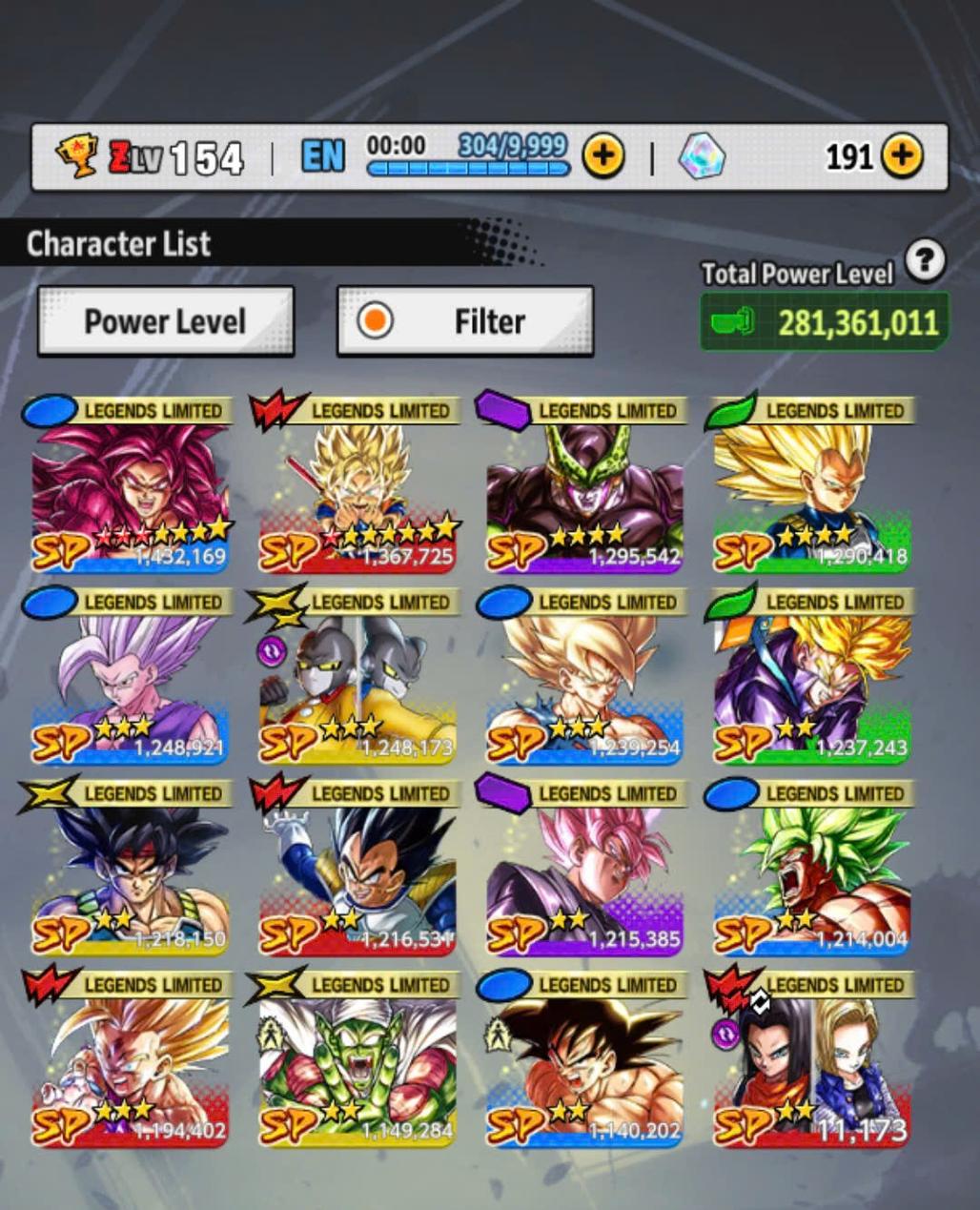
Task: Open the Filter options
Action: click(465, 321)
